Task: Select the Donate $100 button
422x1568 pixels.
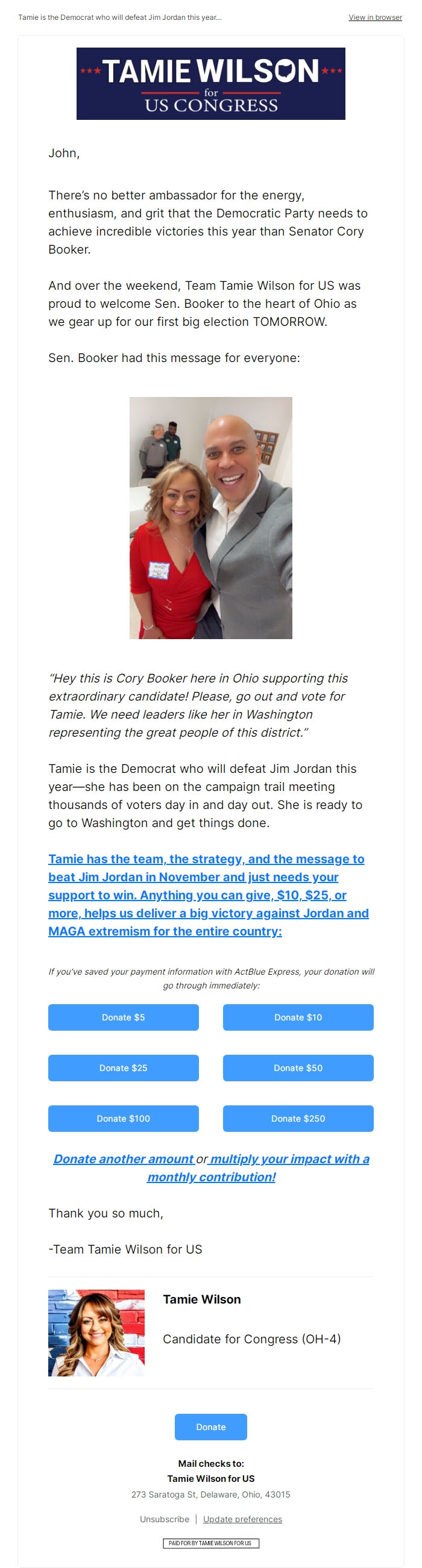Action: (123, 1118)
